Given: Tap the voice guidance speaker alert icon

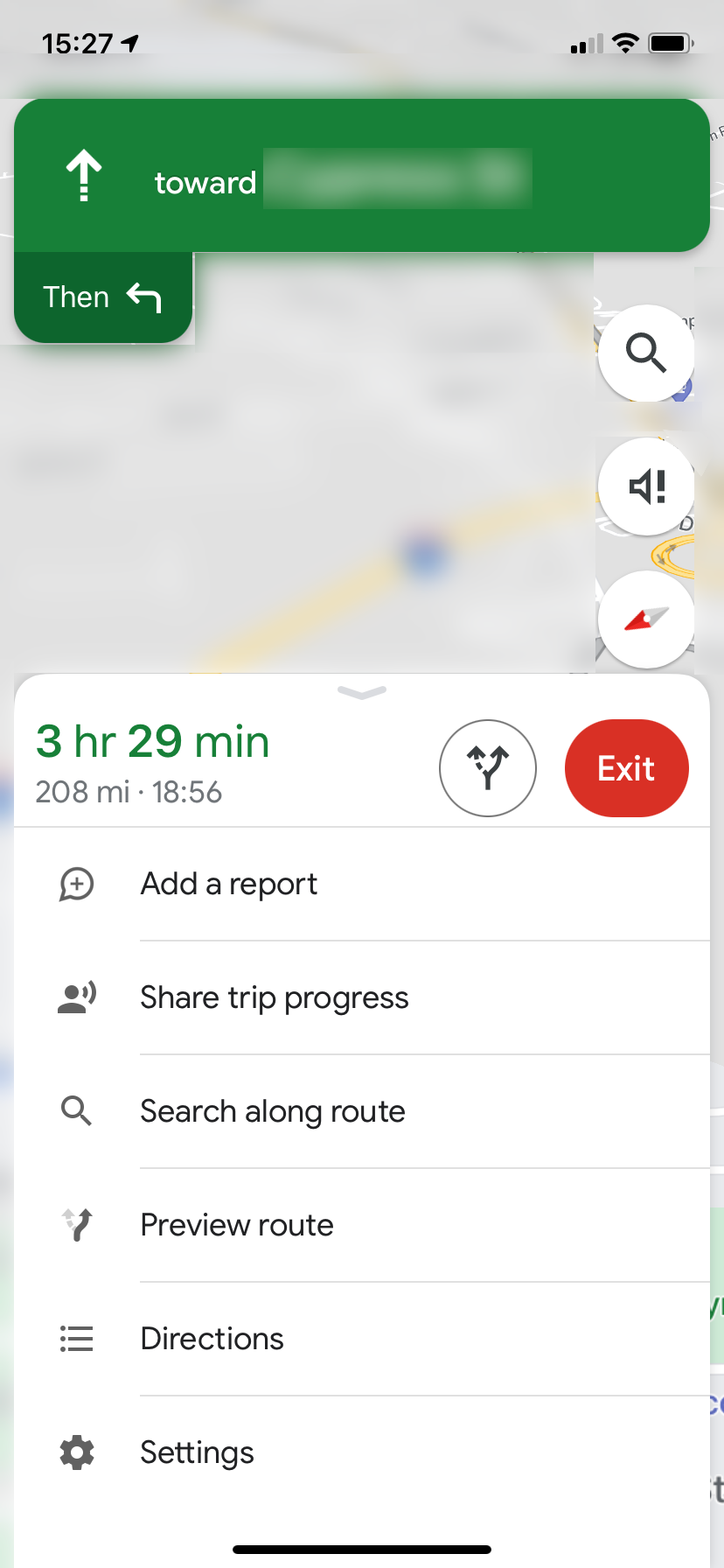Looking at the screenshot, I should 645,486.
